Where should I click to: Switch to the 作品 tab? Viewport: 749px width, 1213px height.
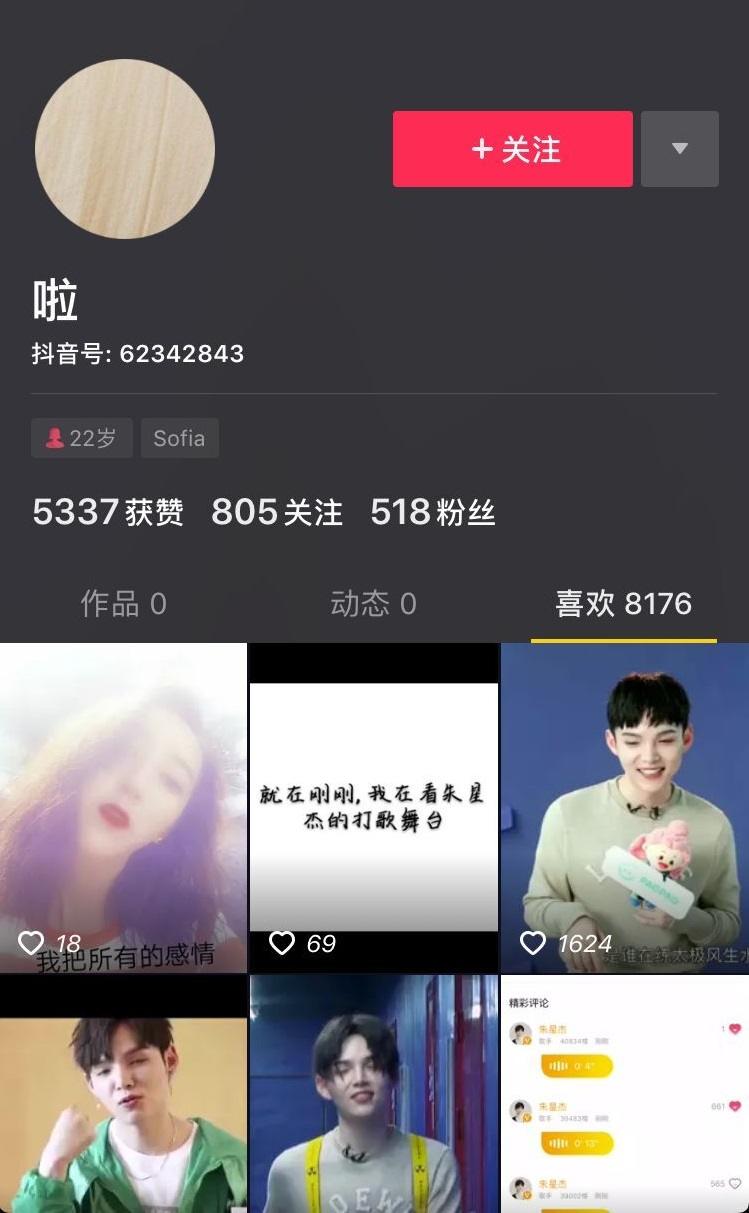click(x=123, y=604)
